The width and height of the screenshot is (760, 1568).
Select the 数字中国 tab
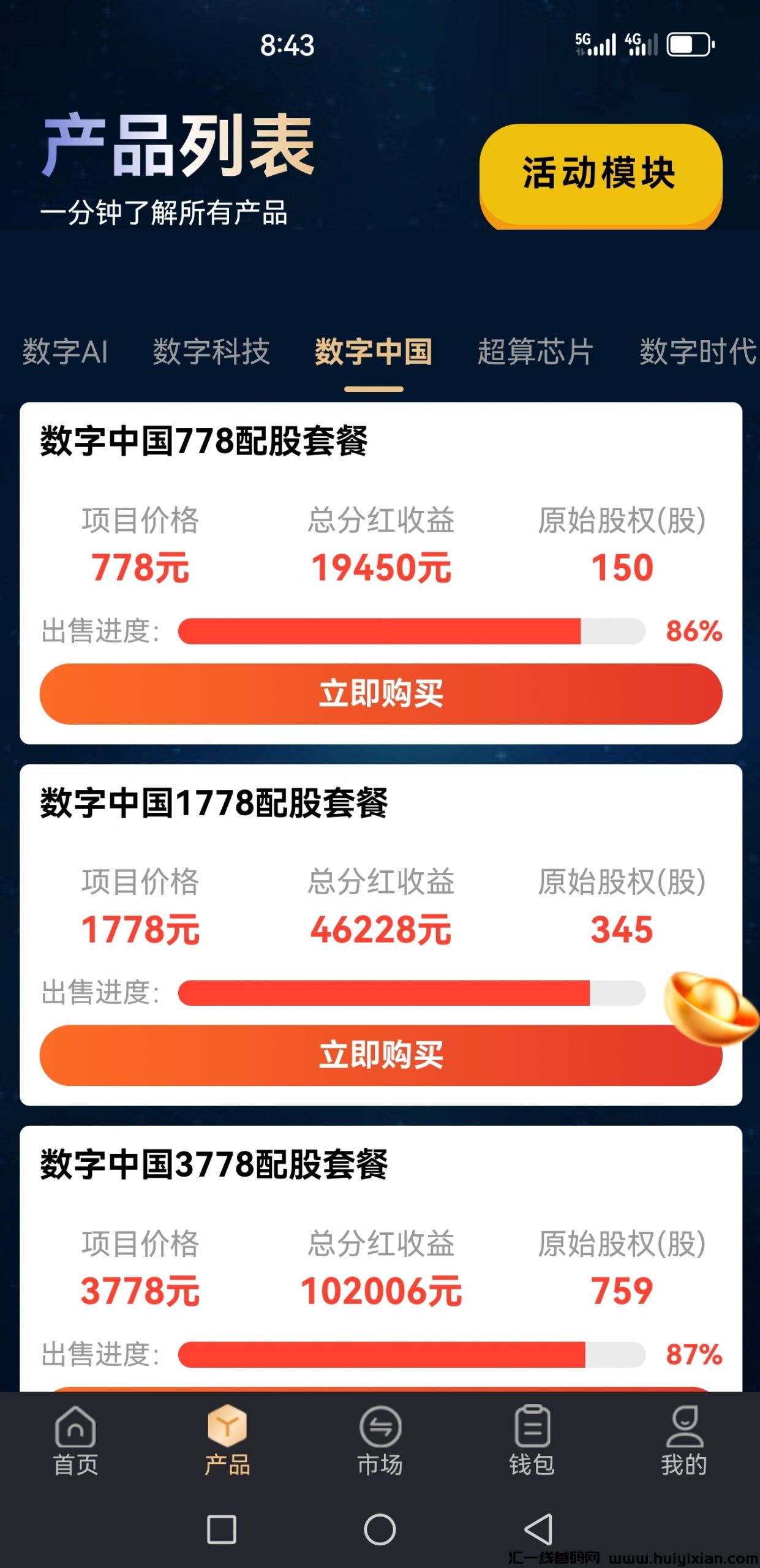[374, 352]
